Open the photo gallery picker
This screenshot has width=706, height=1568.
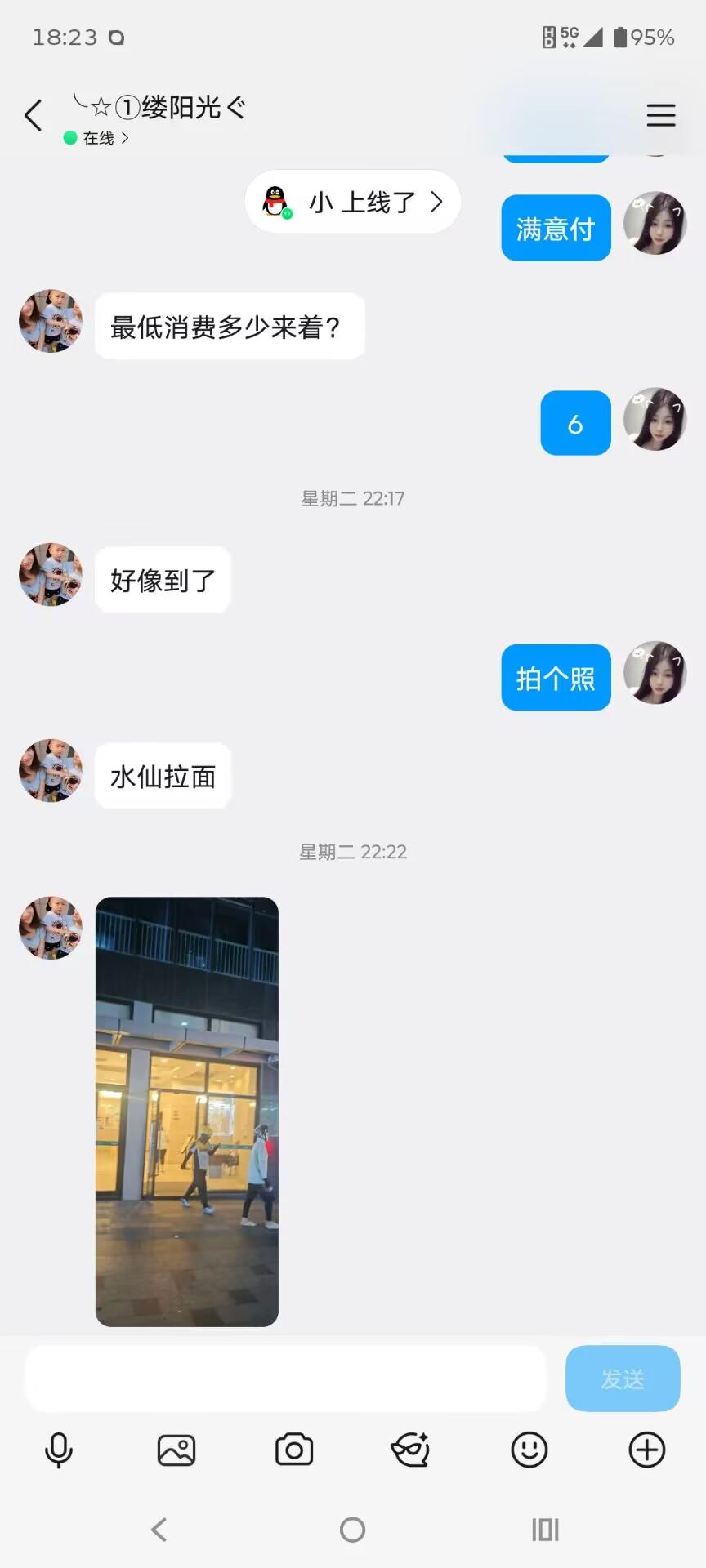click(x=176, y=1450)
